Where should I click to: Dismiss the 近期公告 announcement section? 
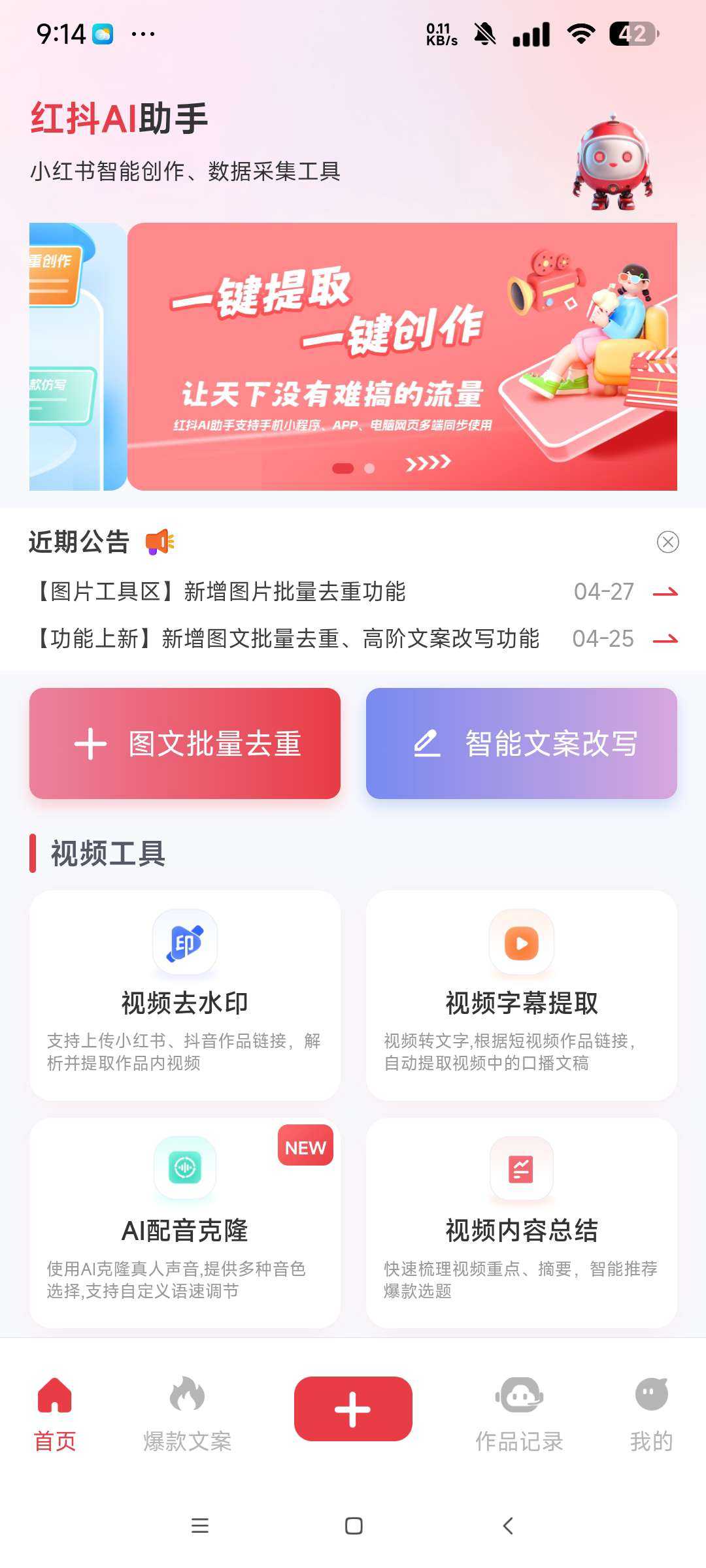point(667,542)
